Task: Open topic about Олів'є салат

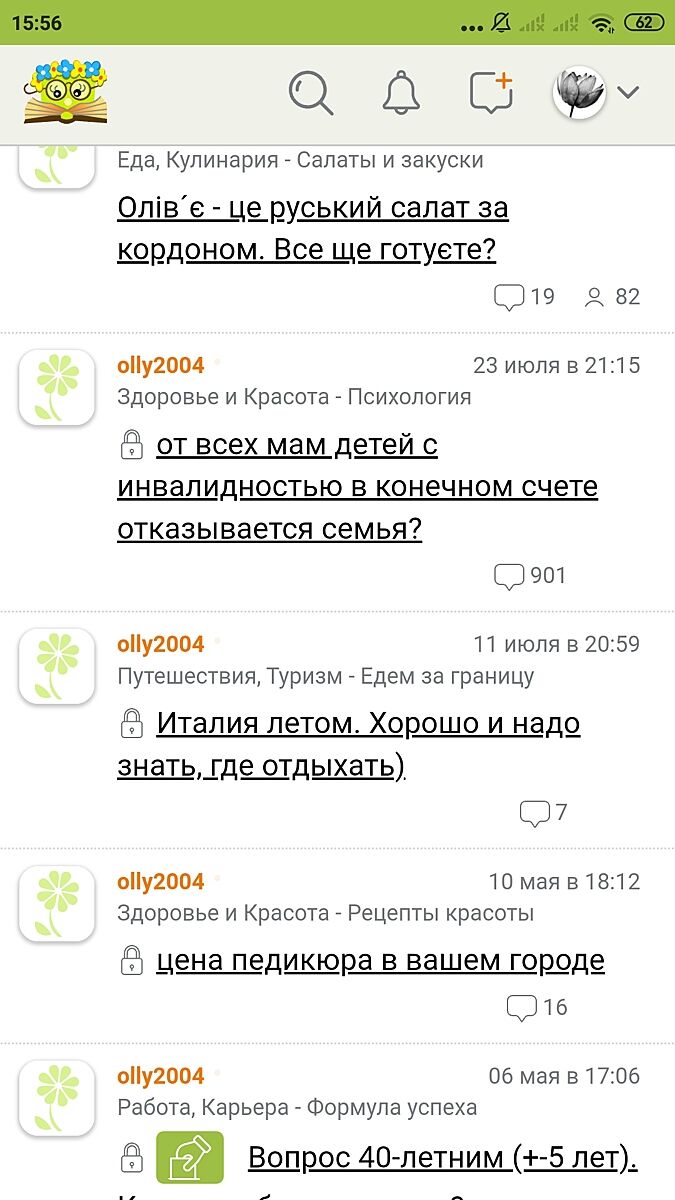Action: pyautogui.click(x=312, y=228)
